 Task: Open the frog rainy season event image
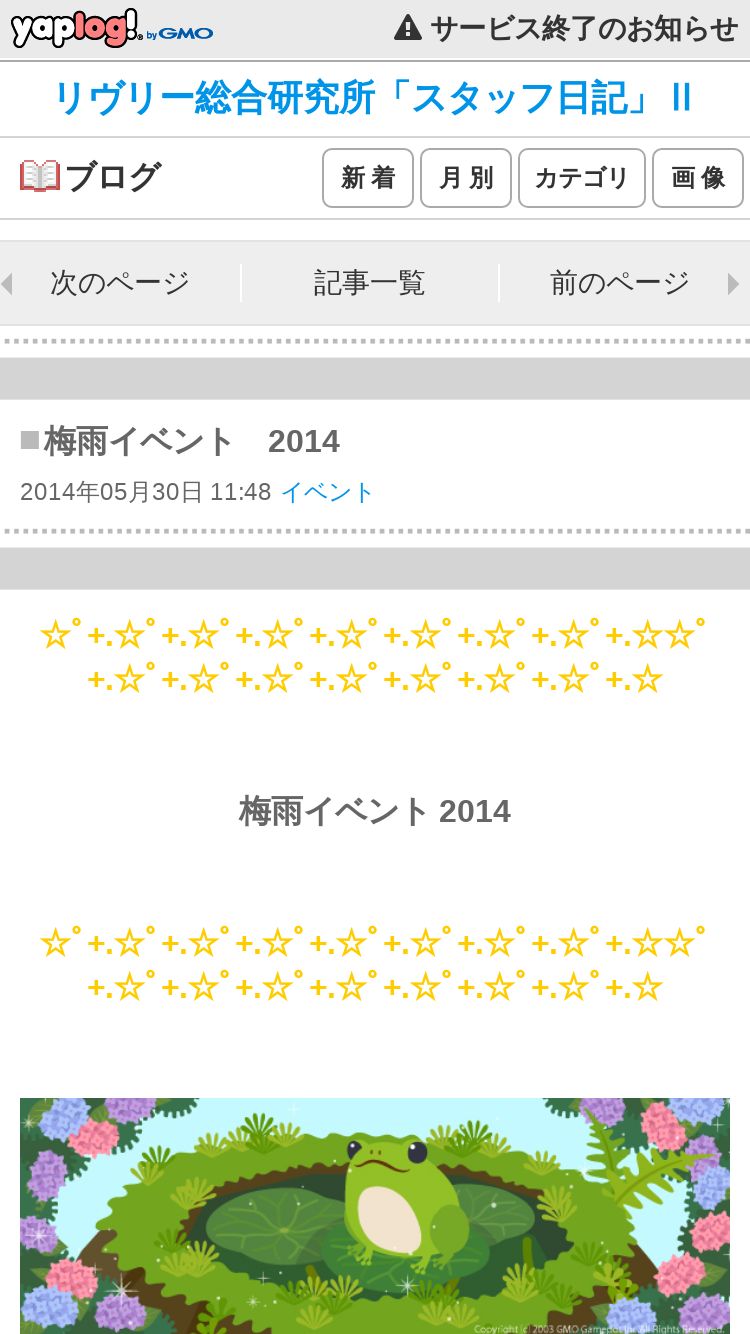375,1216
